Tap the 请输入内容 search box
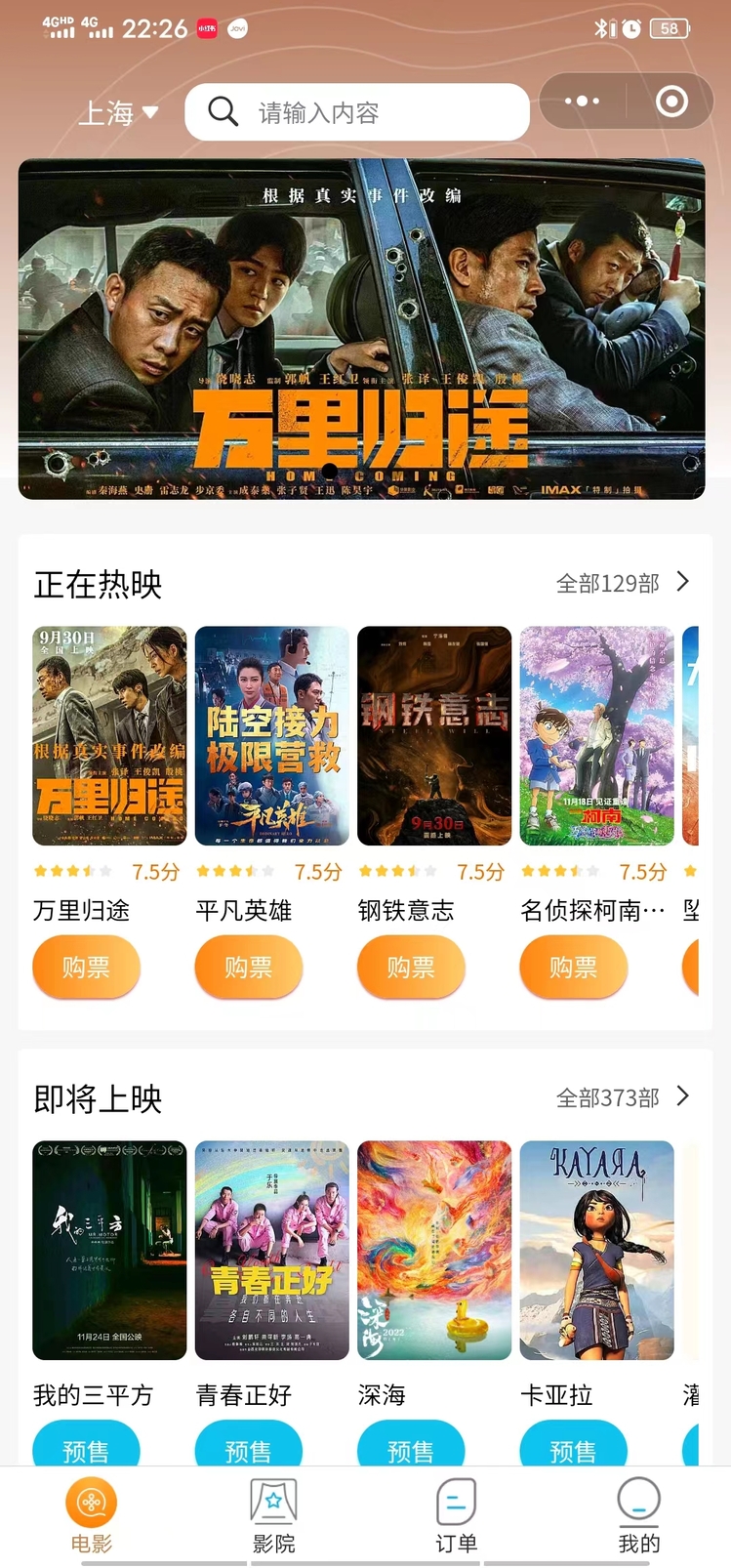Viewport: 731px width, 1568px height. 357,112
